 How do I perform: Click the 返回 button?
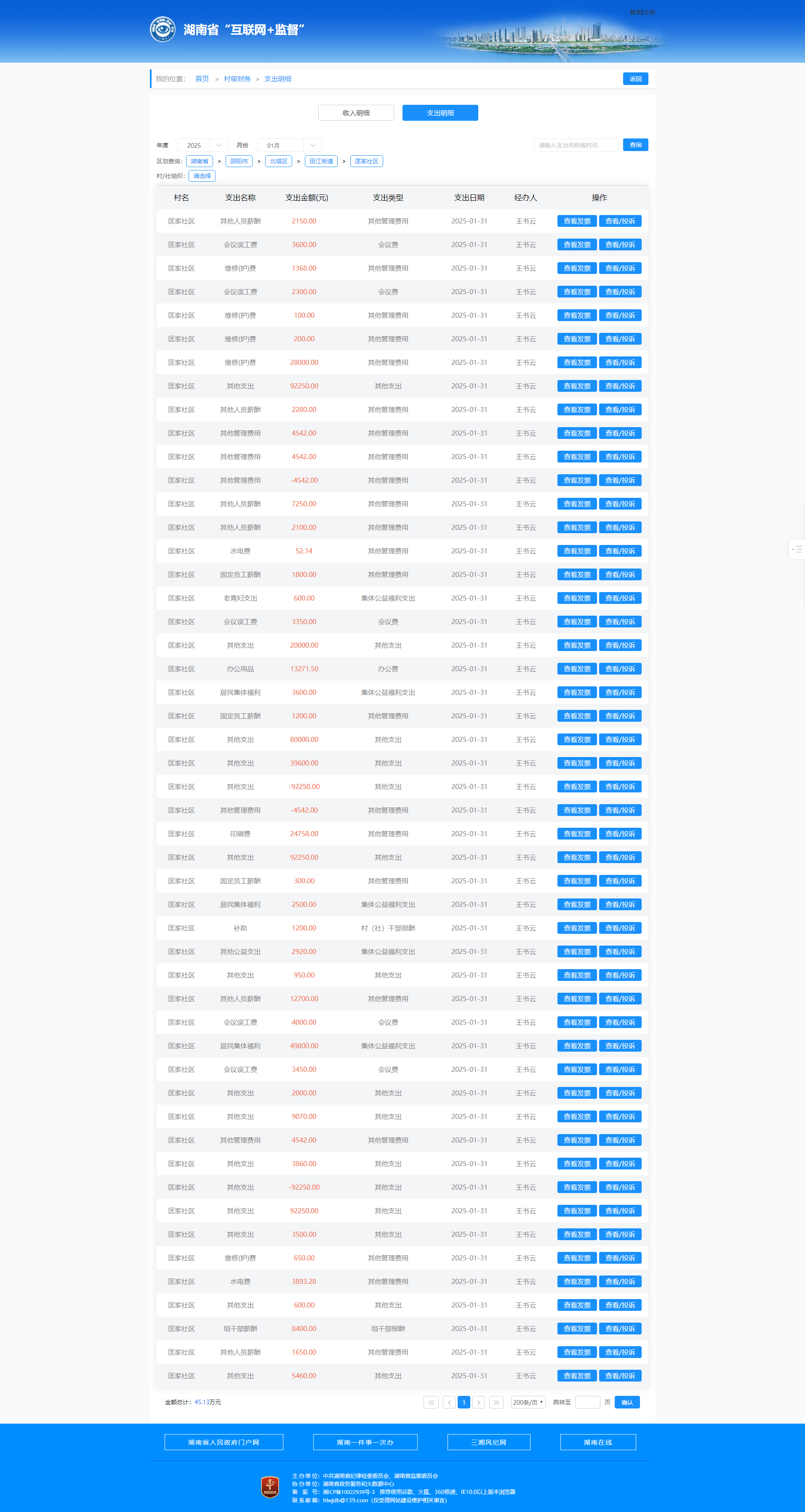coord(635,79)
